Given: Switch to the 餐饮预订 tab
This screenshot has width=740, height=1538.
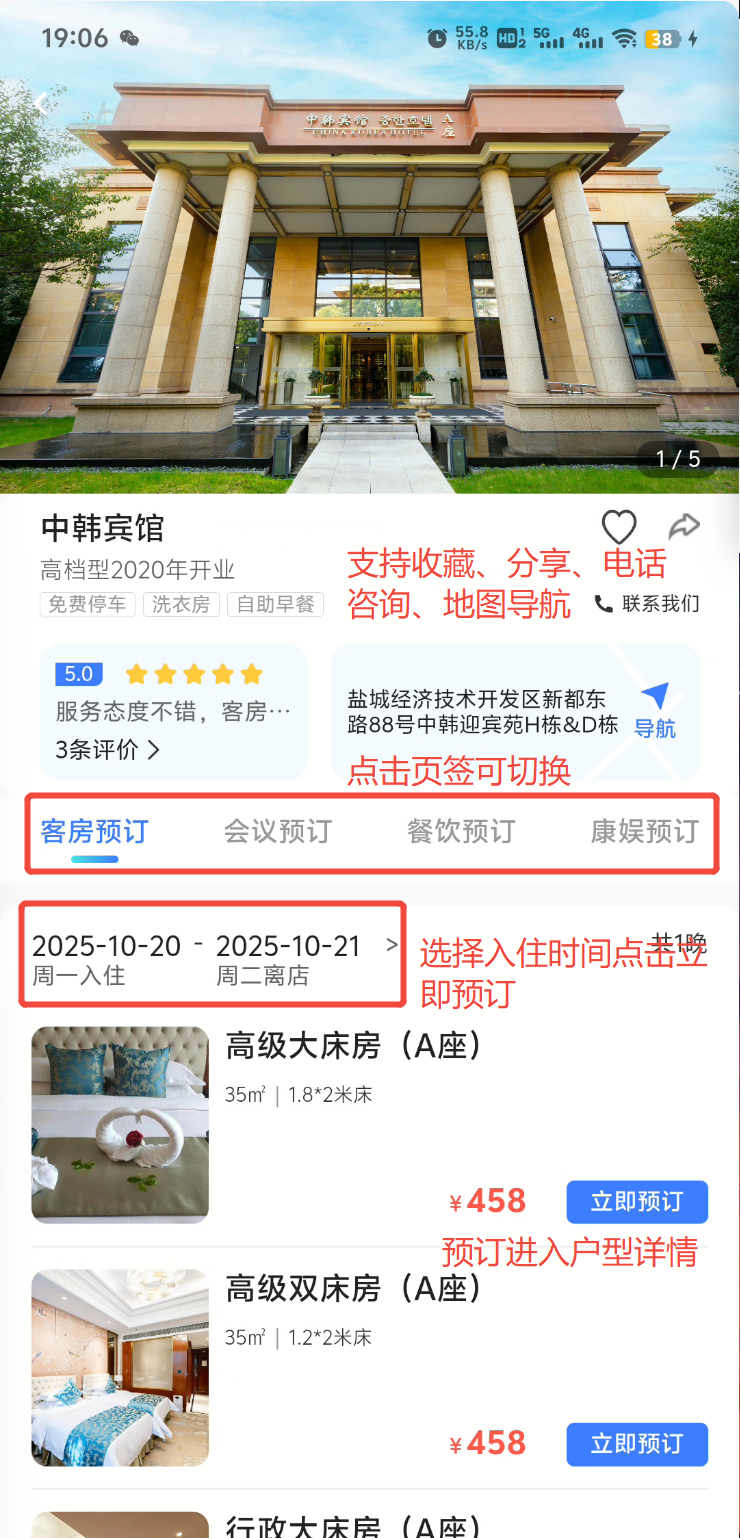Looking at the screenshot, I should click(x=461, y=831).
